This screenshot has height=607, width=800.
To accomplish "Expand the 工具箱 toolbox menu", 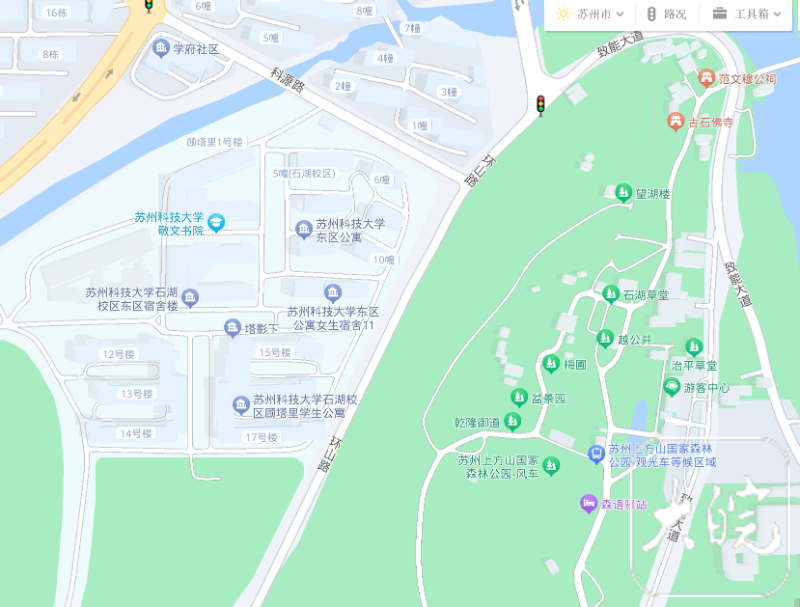I will [x=746, y=14].
